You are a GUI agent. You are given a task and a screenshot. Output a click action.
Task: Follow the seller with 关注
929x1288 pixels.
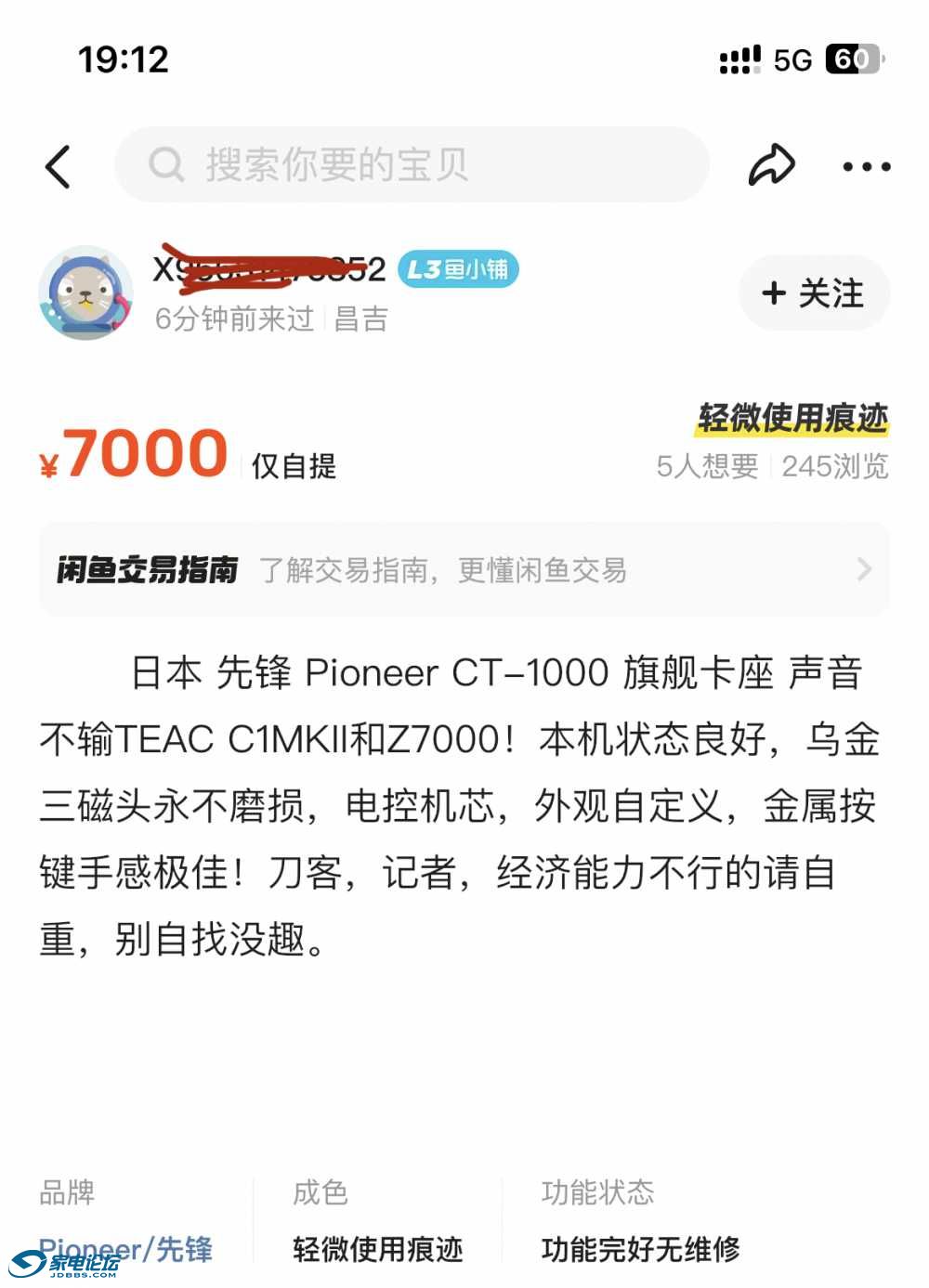click(814, 293)
